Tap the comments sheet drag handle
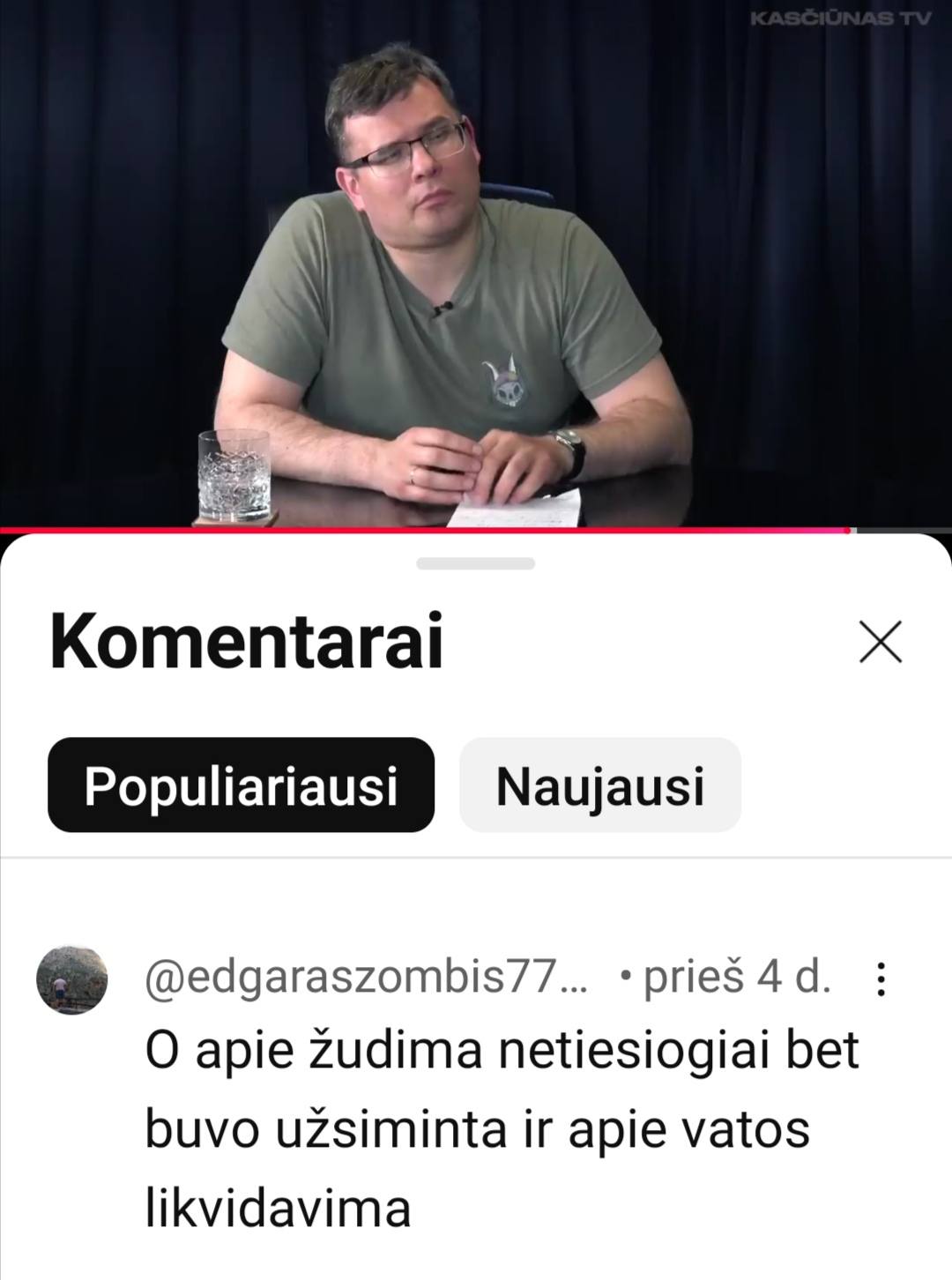 click(x=476, y=563)
